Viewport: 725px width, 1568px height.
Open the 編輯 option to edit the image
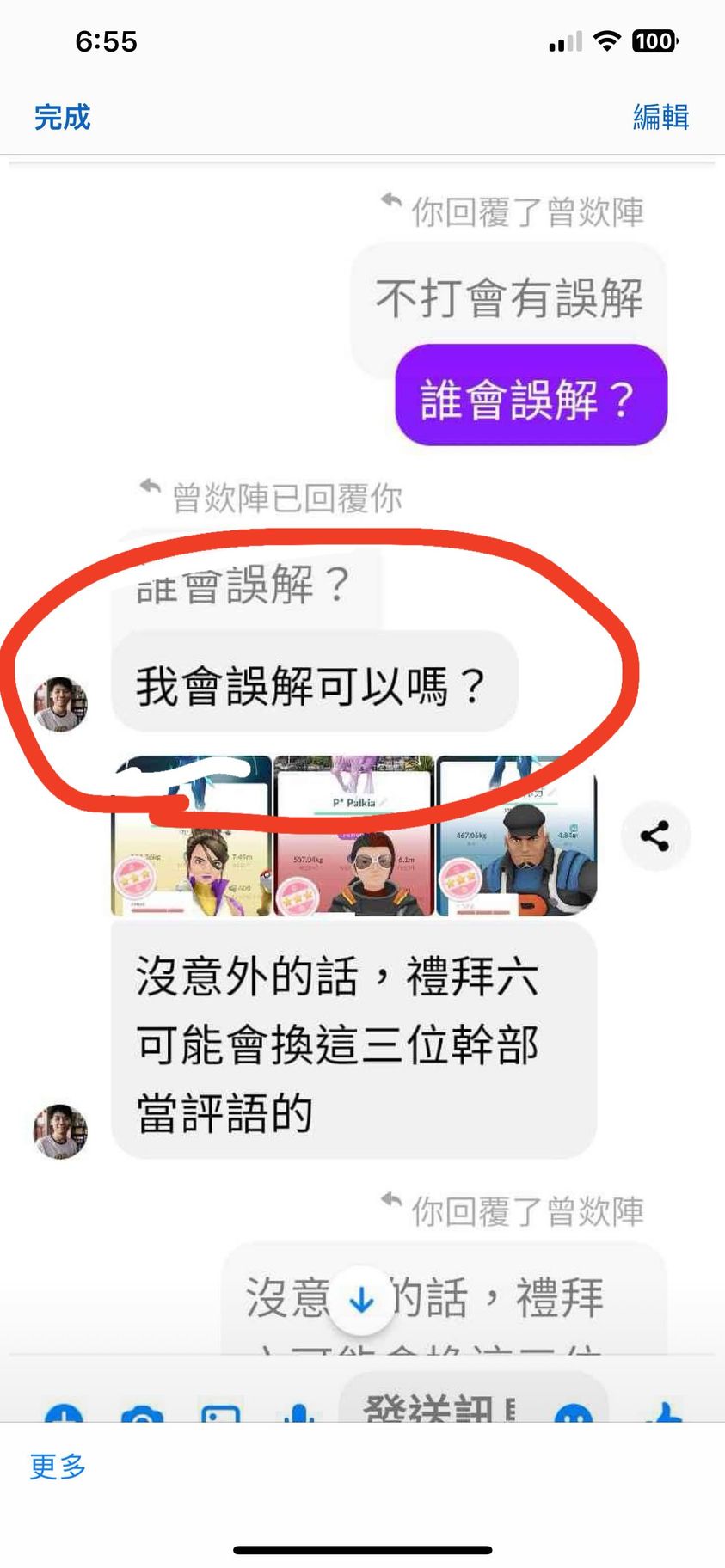point(660,117)
